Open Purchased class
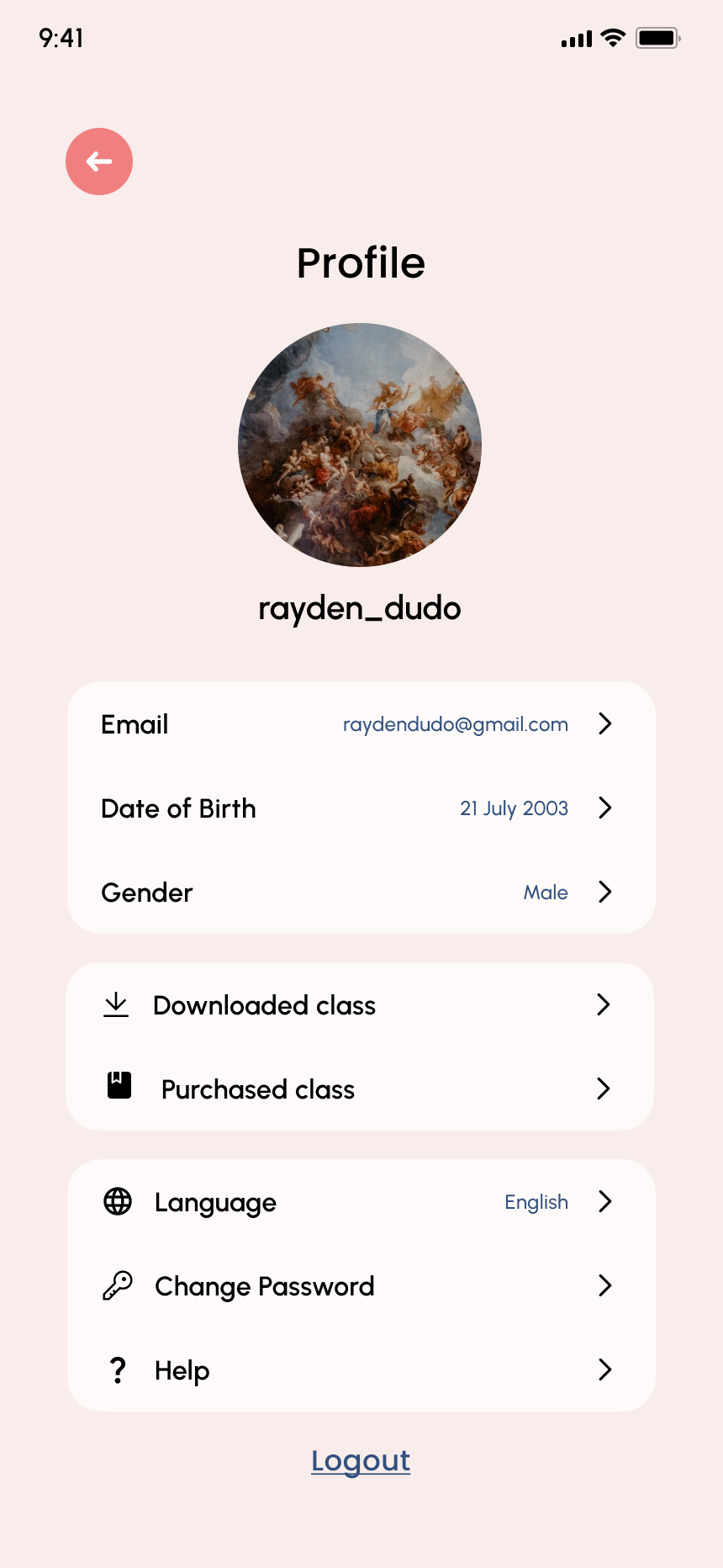This screenshot has width=723, height=1568. pyautogui.click(x=361, y=1089)
